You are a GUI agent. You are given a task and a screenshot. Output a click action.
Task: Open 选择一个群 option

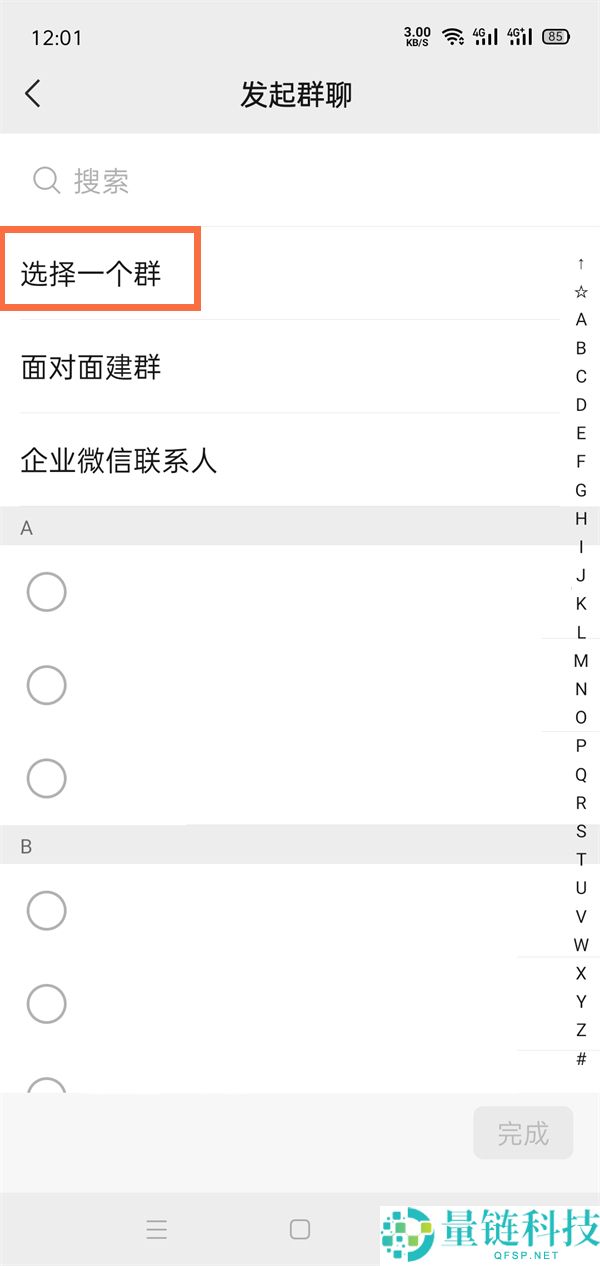[100, 272]
